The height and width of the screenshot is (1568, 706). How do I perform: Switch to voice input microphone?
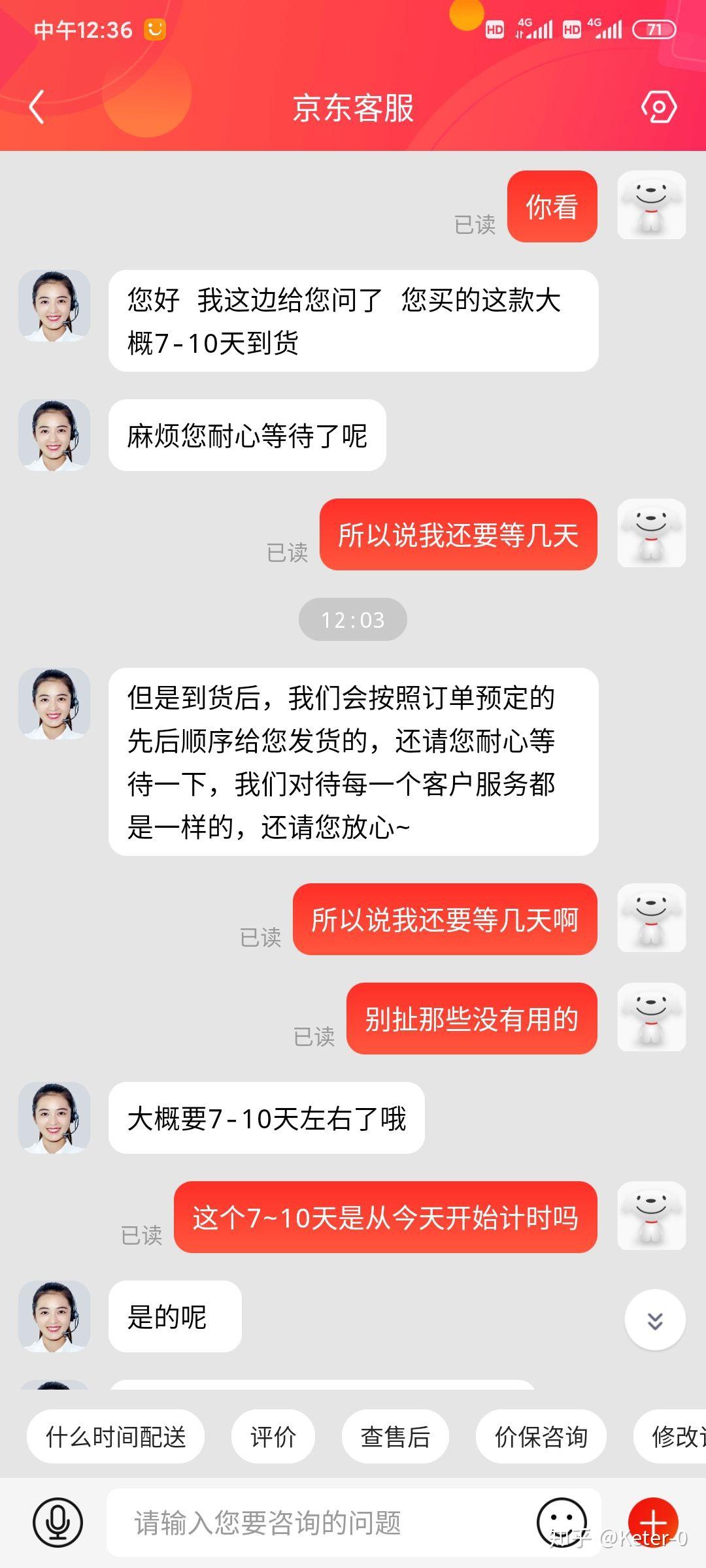(x=58, y=1522)
